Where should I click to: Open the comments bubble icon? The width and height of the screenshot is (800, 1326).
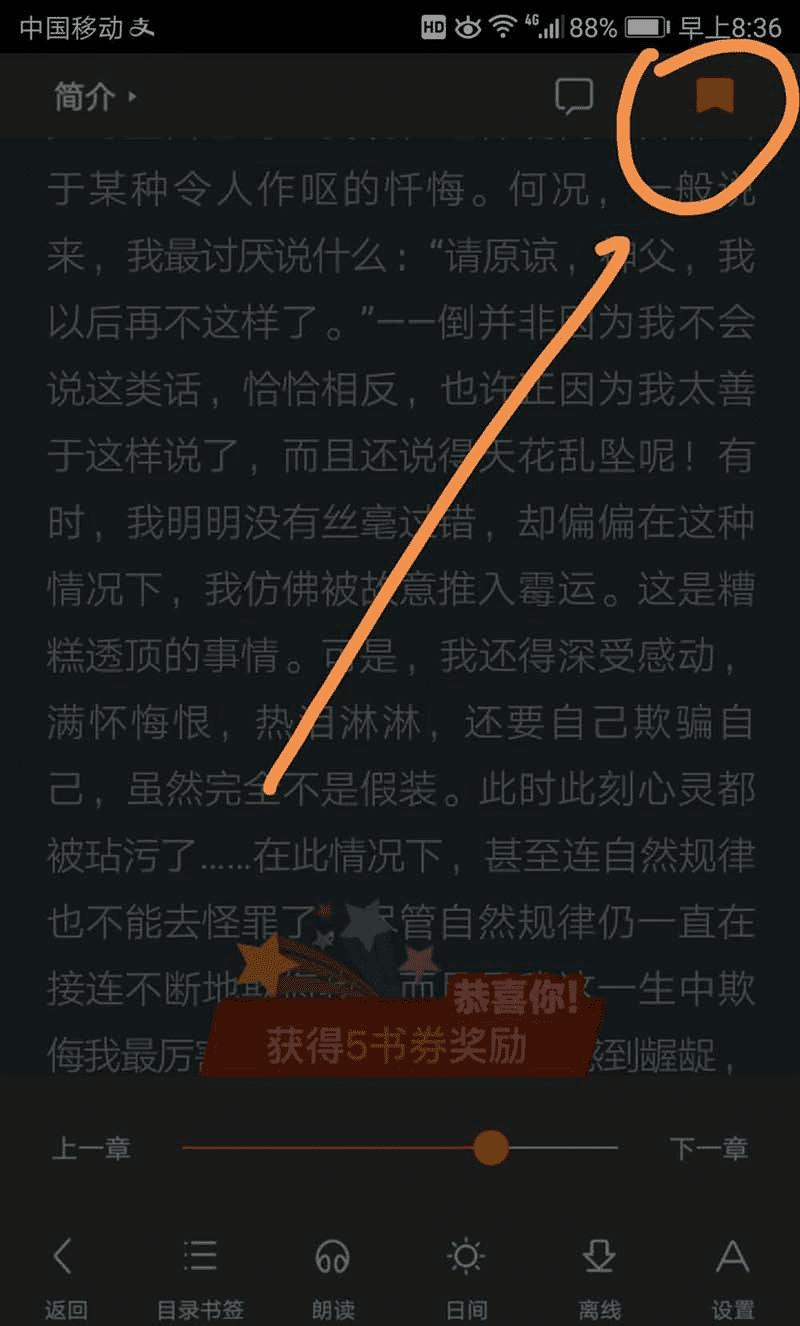[x=574, y=97]
